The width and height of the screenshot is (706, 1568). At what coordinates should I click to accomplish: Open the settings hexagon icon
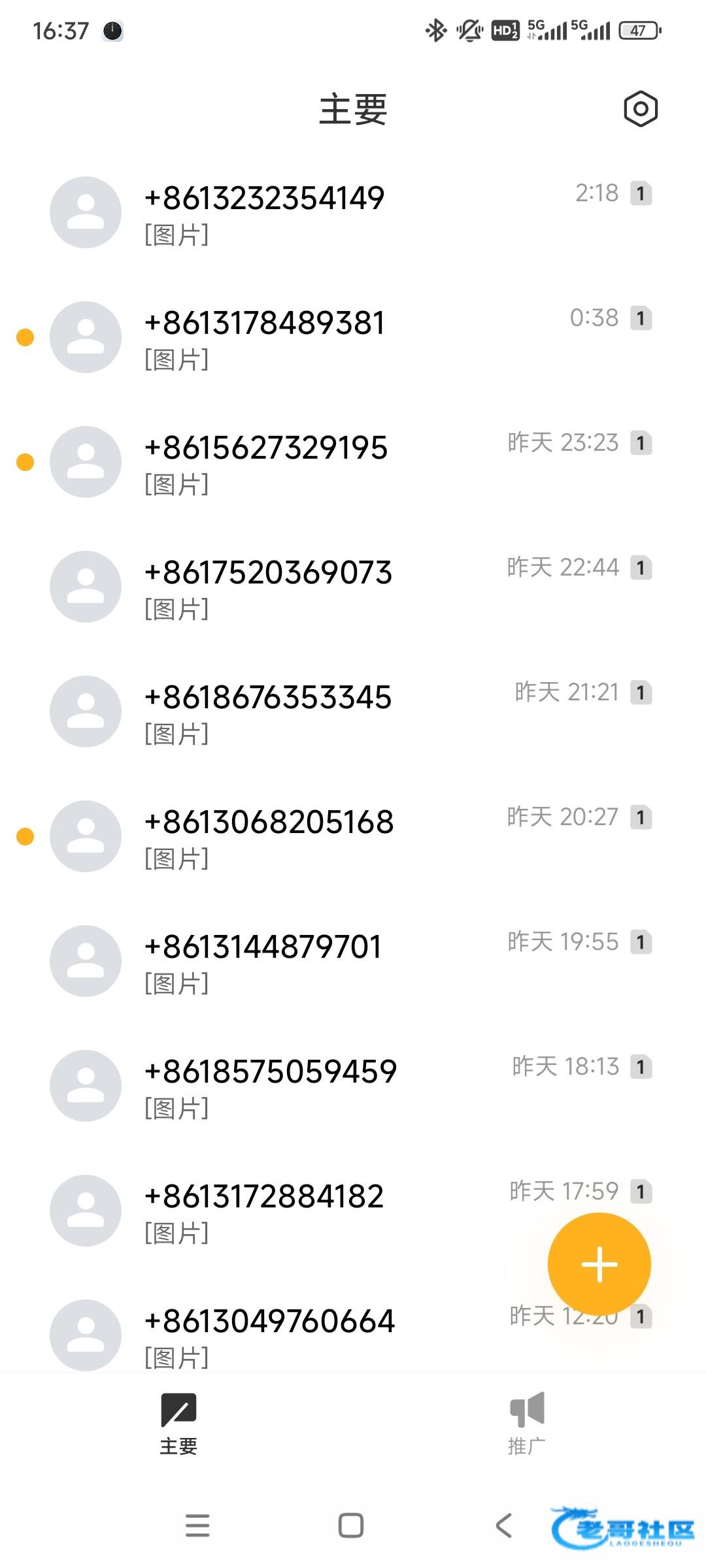[640, 109]
